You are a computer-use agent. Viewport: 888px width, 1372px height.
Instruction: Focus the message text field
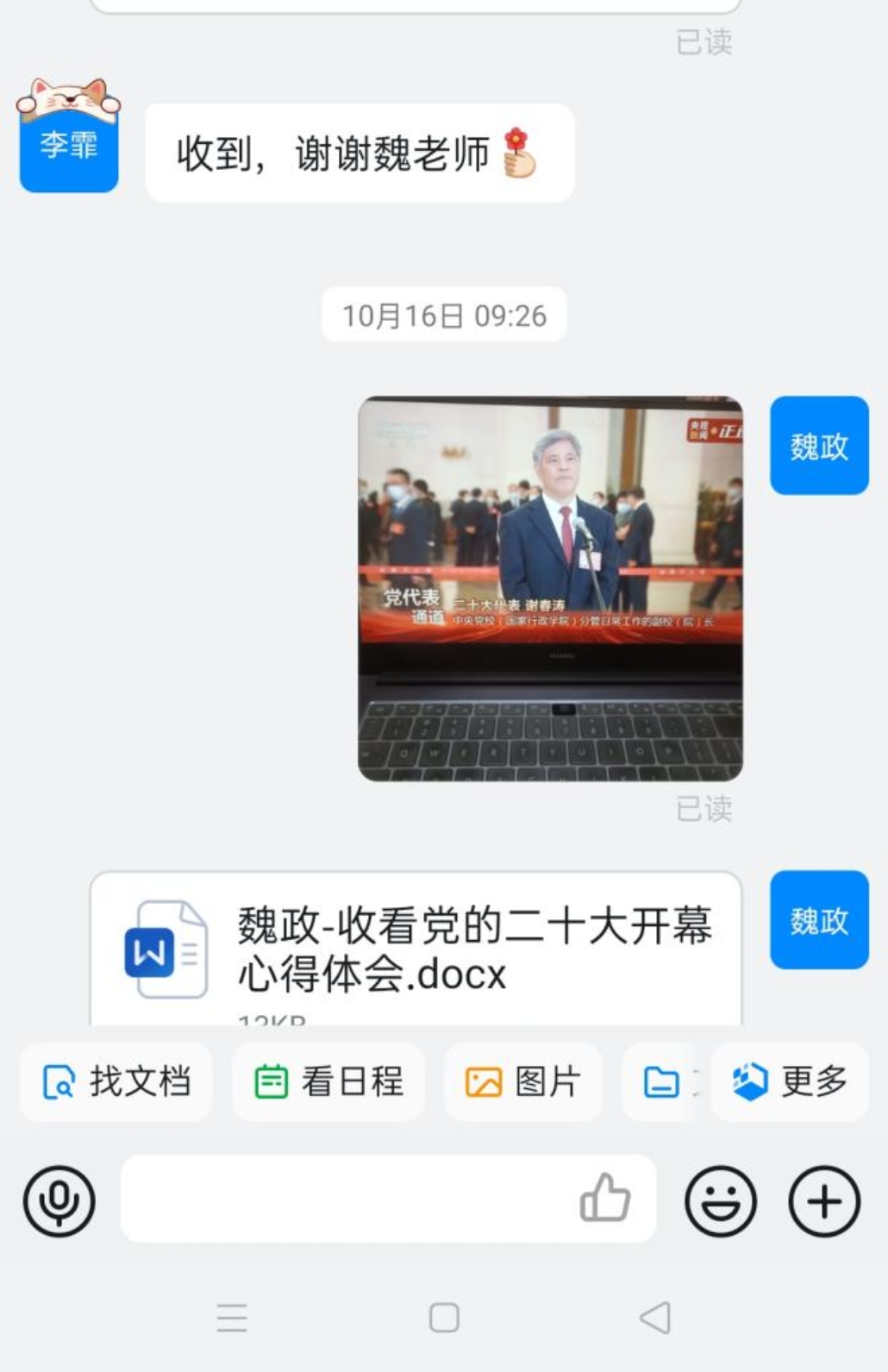point(345,1199)
